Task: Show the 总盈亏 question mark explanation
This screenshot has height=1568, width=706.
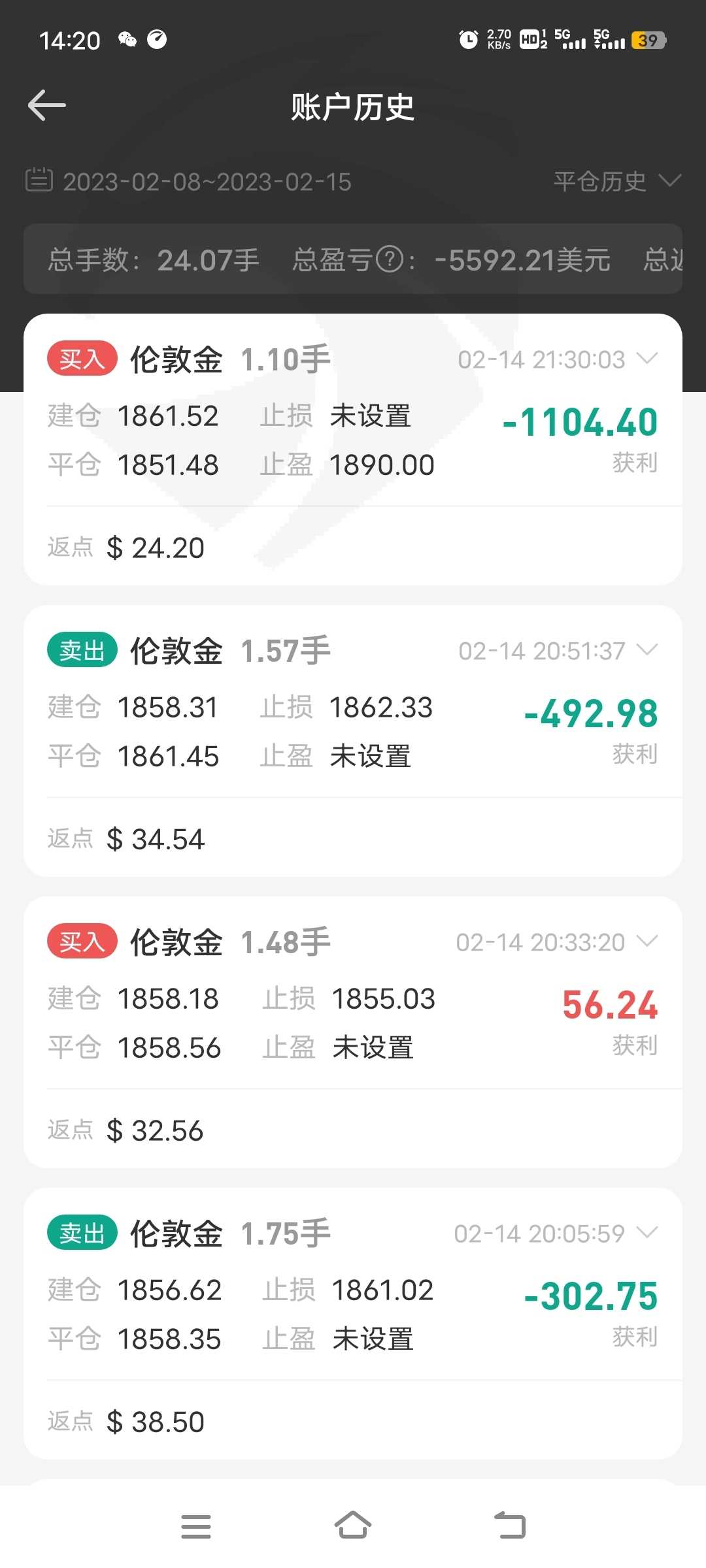Action: [x=390, y=260]
